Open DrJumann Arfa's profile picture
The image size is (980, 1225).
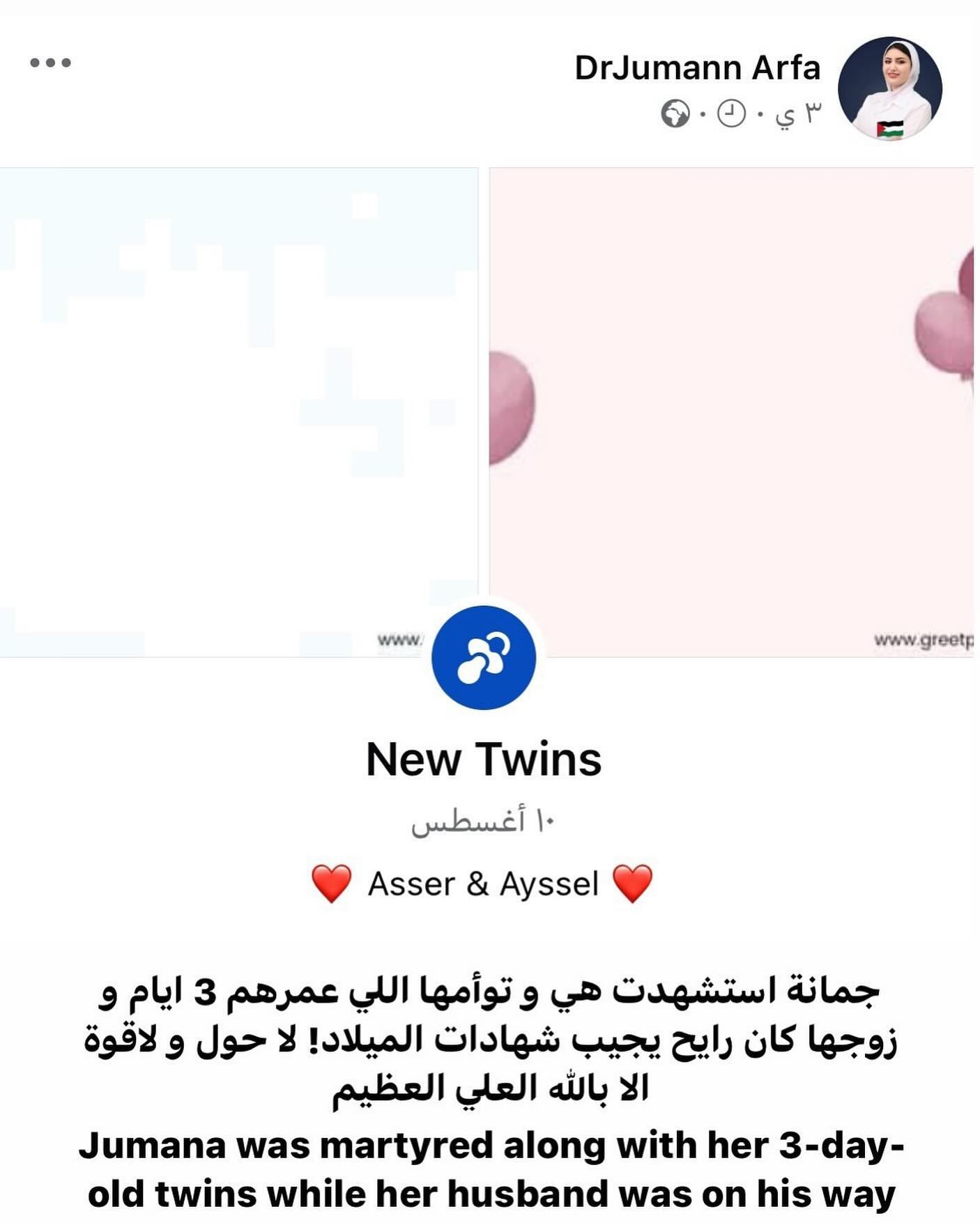point(889,88)
